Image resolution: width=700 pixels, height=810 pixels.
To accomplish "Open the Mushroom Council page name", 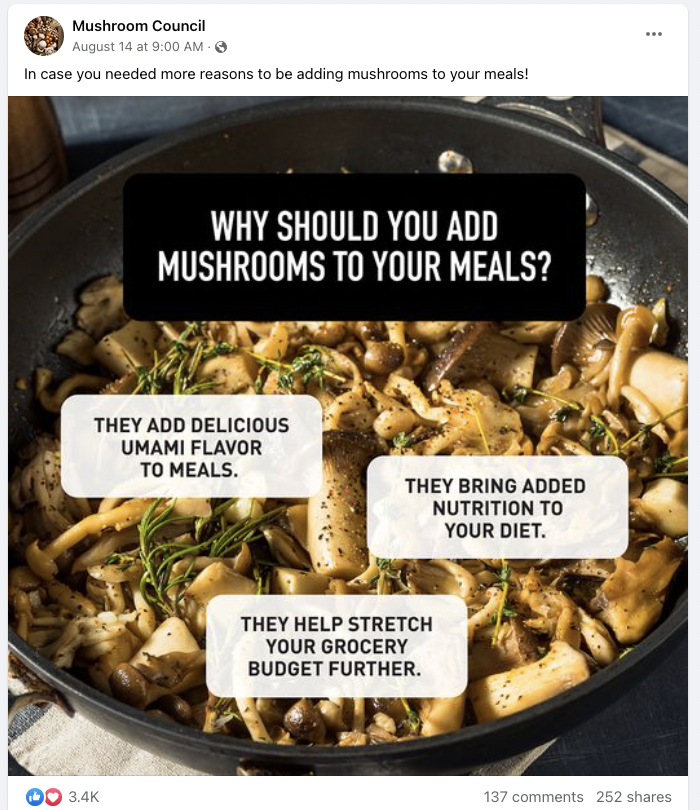I will click(x=139, y=26).
